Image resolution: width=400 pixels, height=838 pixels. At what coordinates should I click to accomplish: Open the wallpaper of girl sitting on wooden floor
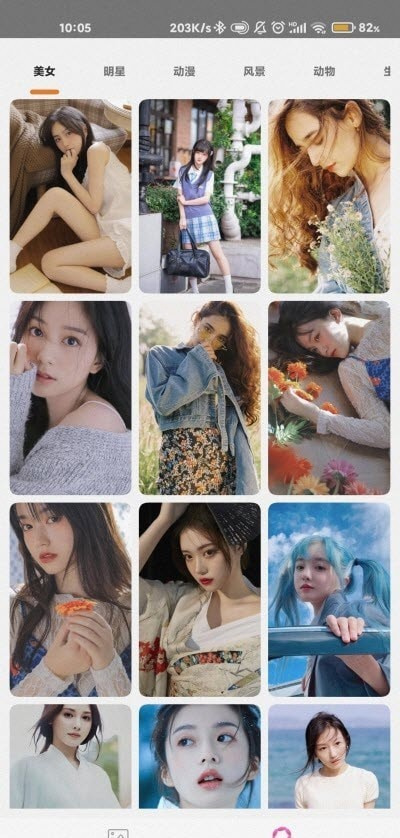click(71, 196)
